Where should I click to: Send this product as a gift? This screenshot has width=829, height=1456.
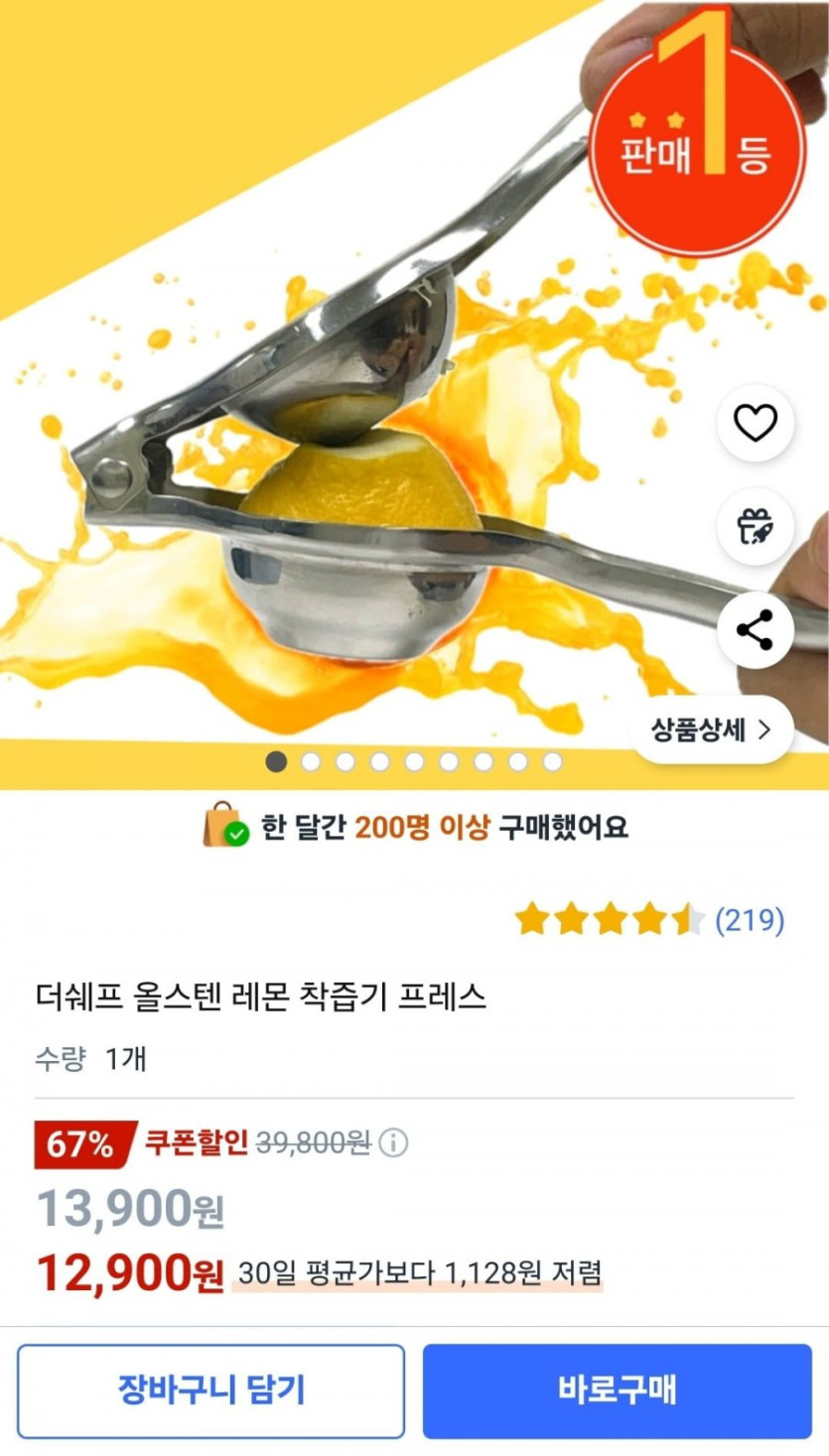click(755, 527)
